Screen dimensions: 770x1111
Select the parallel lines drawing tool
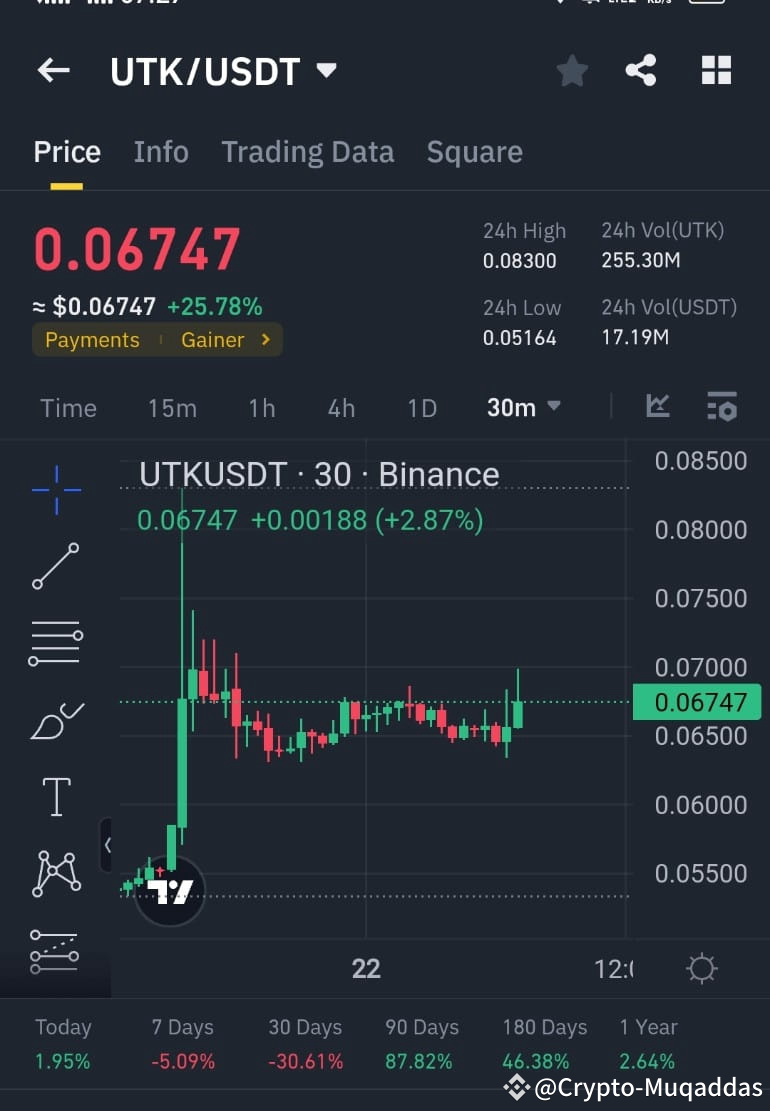(55, 643)
